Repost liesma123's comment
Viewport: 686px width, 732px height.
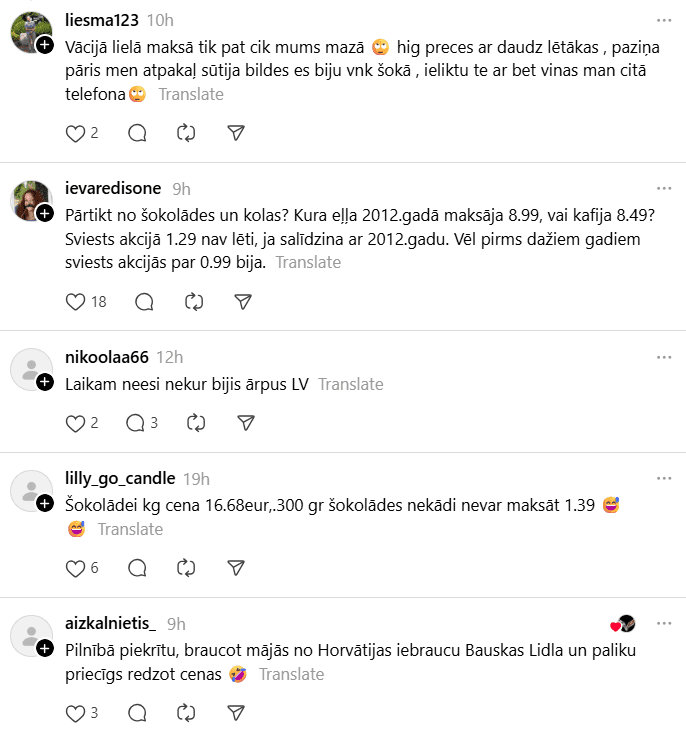tap(186, 133)
